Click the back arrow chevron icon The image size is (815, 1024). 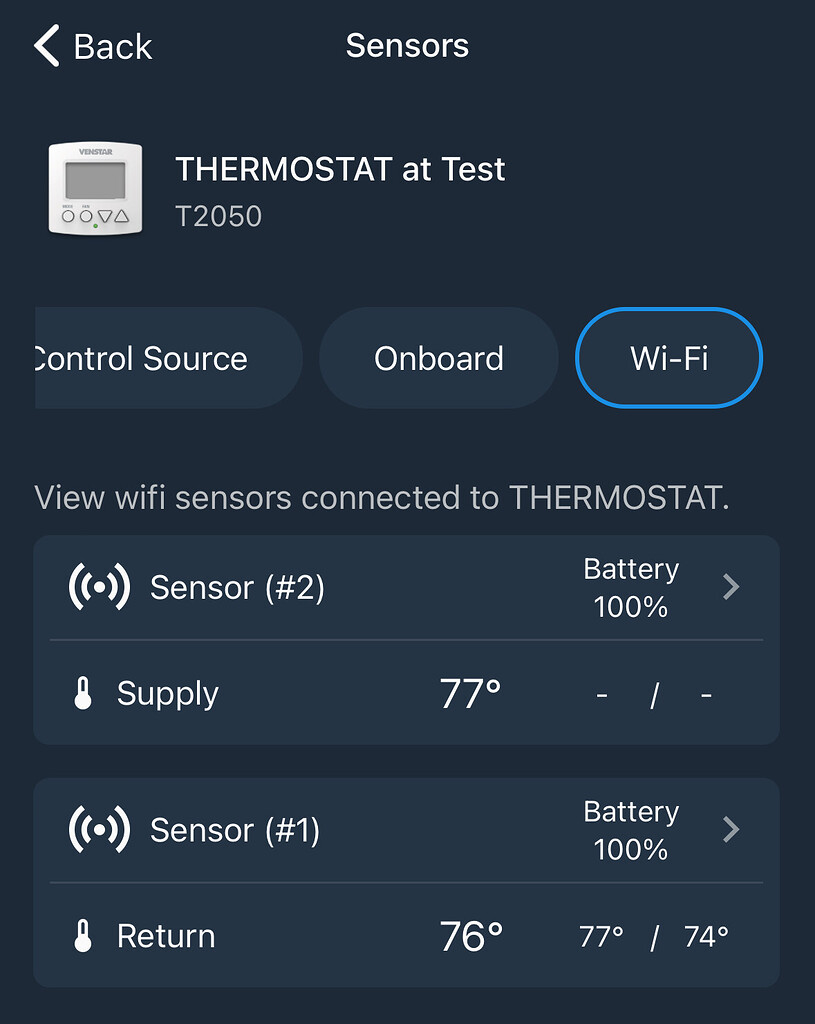(44, 46)
